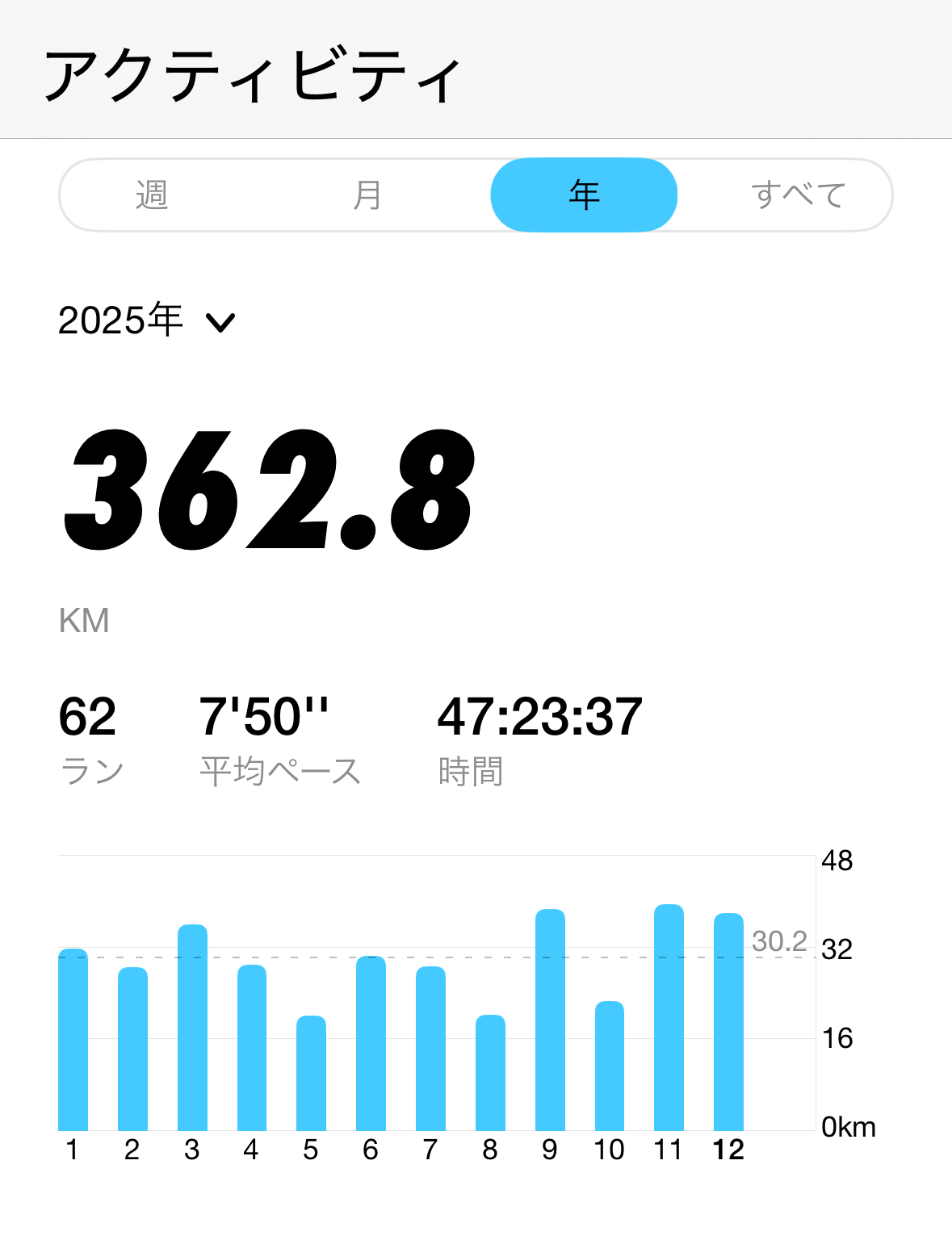952x1240 pixels.
Task: Switch to the 月 (month) tab
Action: 367,195
